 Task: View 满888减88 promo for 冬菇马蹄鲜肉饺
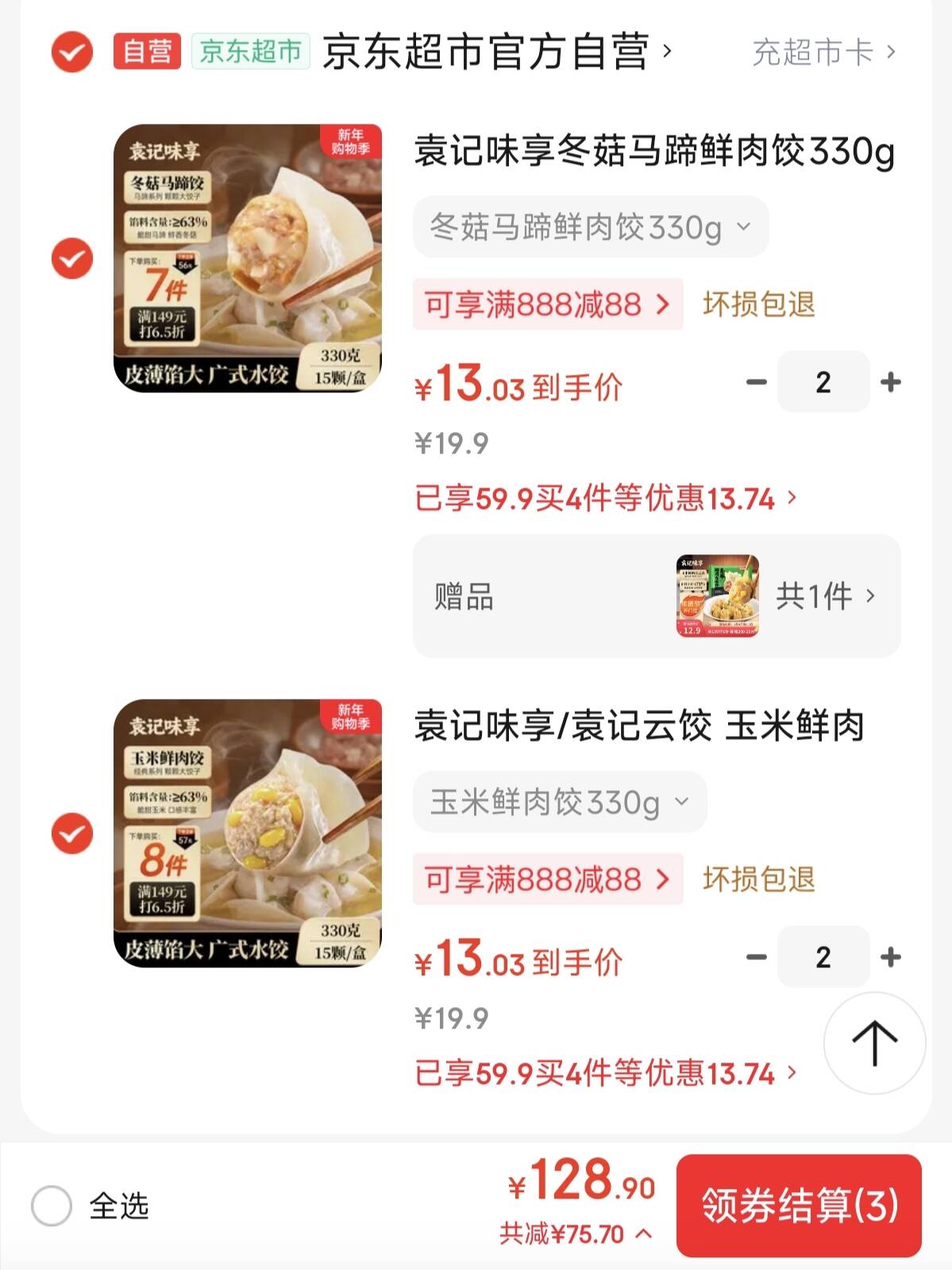(x=547, y=304)
